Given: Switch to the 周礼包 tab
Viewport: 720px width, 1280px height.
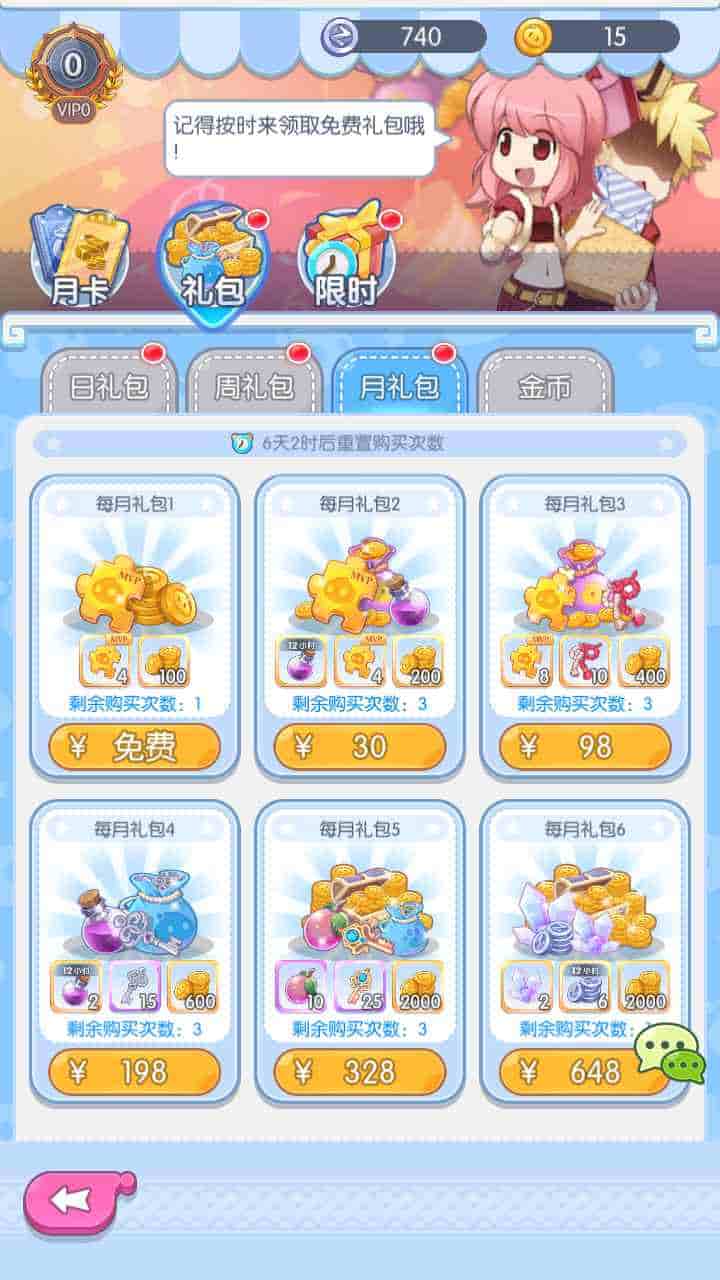Looking at the screenshot, I should coord(254,386).
